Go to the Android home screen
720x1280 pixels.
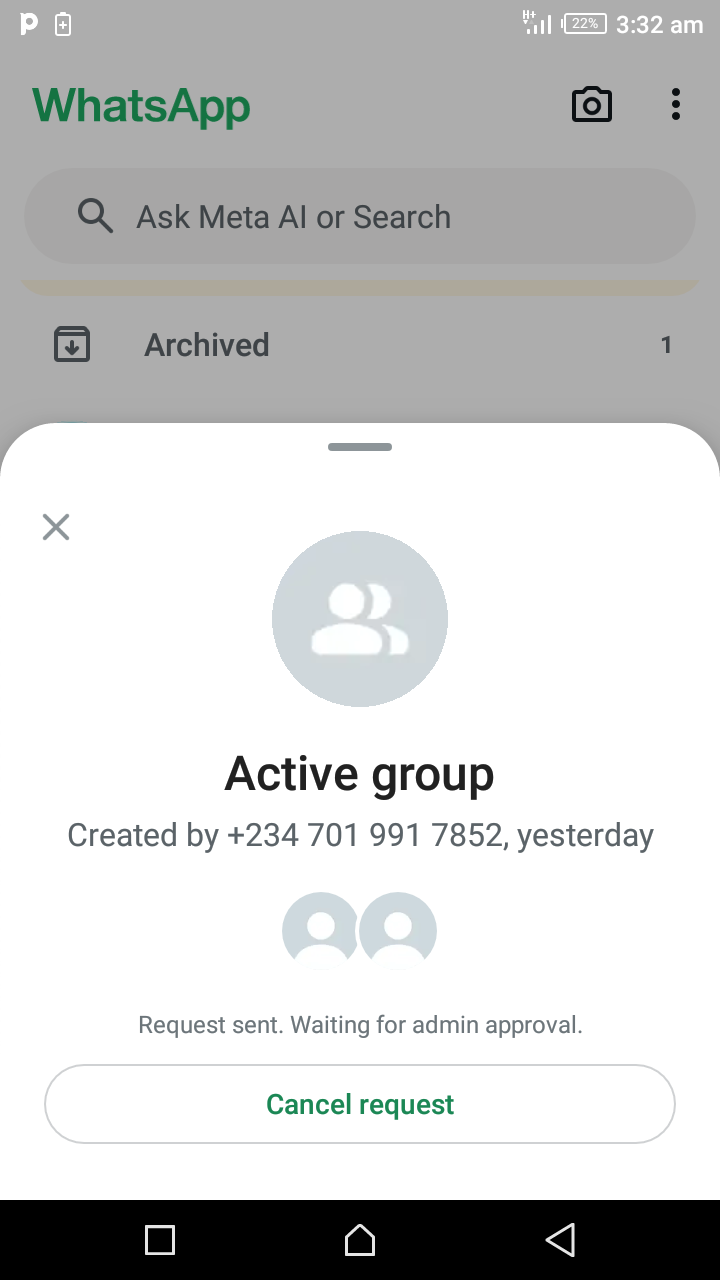360,1240
